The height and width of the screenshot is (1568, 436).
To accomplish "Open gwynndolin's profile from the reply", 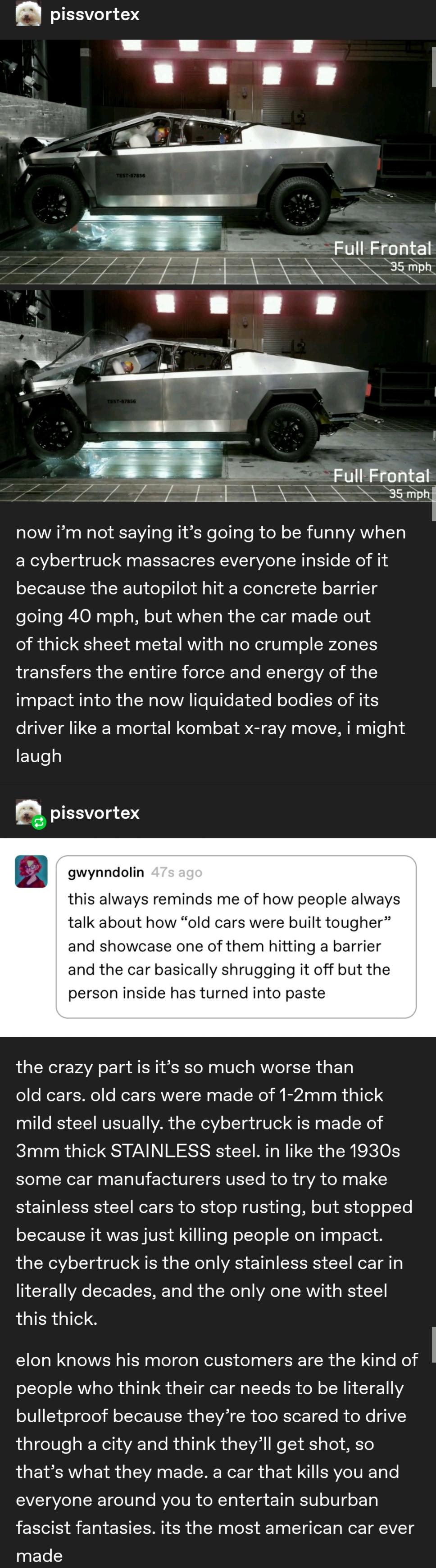I will (x=105, y=872).
